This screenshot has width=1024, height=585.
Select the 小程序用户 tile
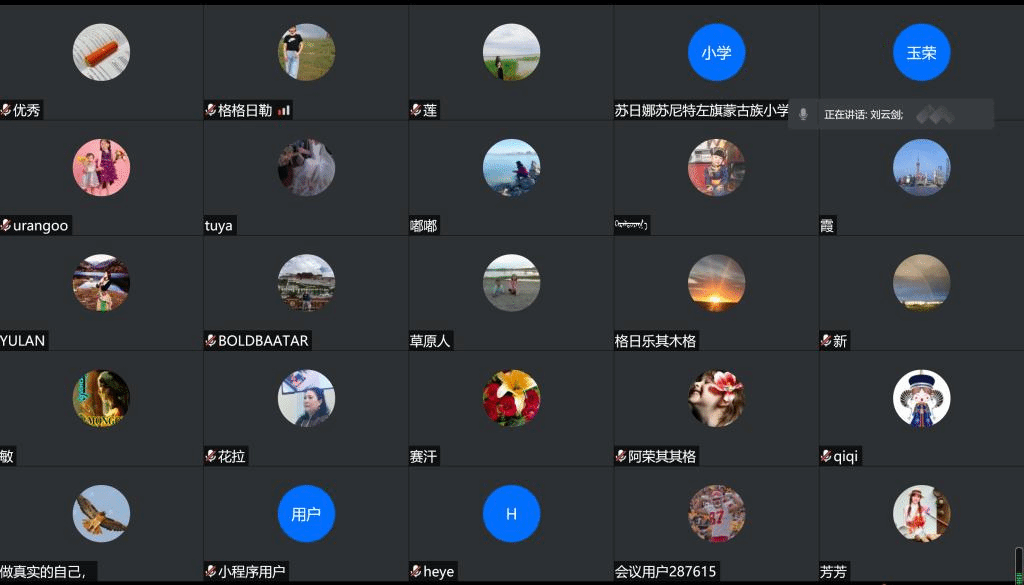(306, 523)
